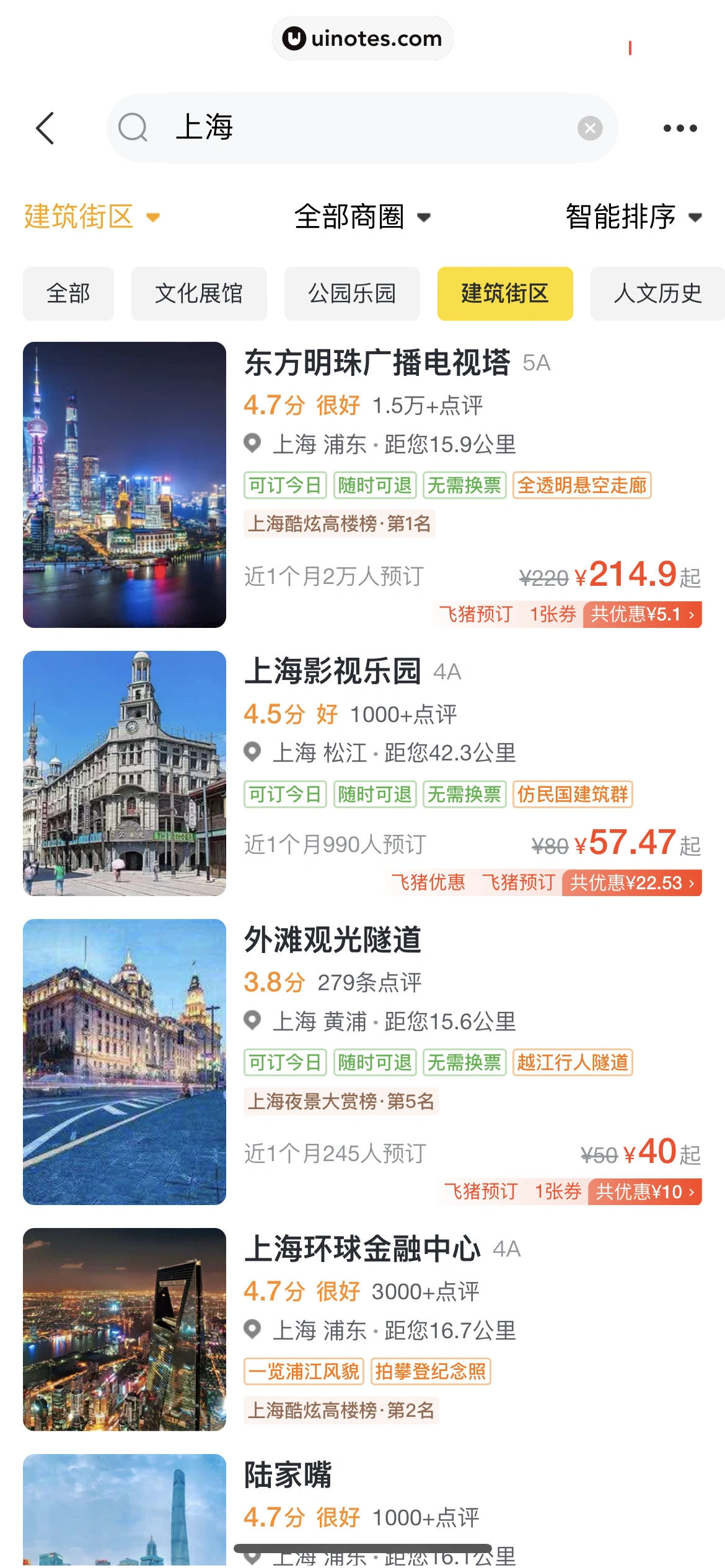
Task: Open the three-dot more menu
Action: pyautogui.click(x=680, y=128)
